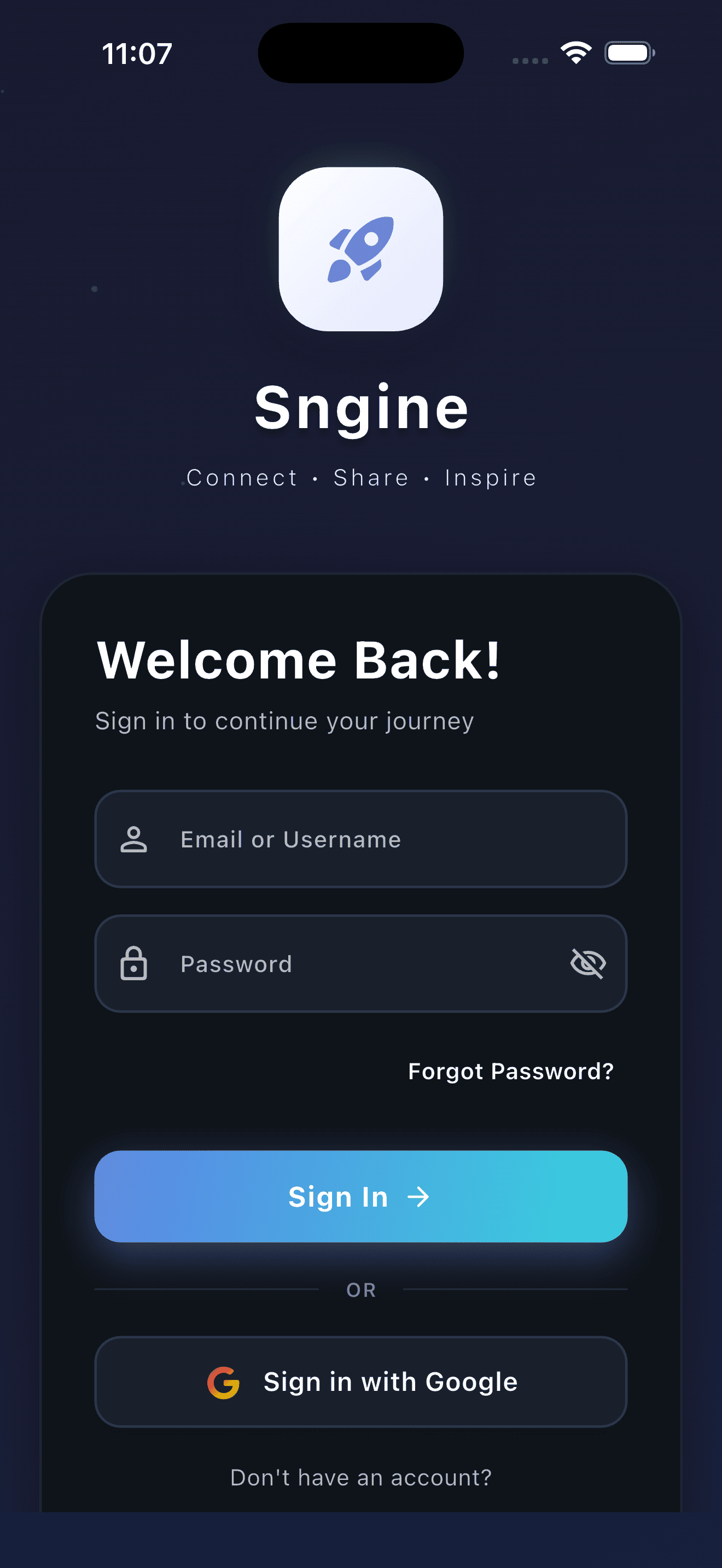The height and width of the screenshot is (1568, 722).
Task: Click the Email or Username input field
Action: coord(360,839)
